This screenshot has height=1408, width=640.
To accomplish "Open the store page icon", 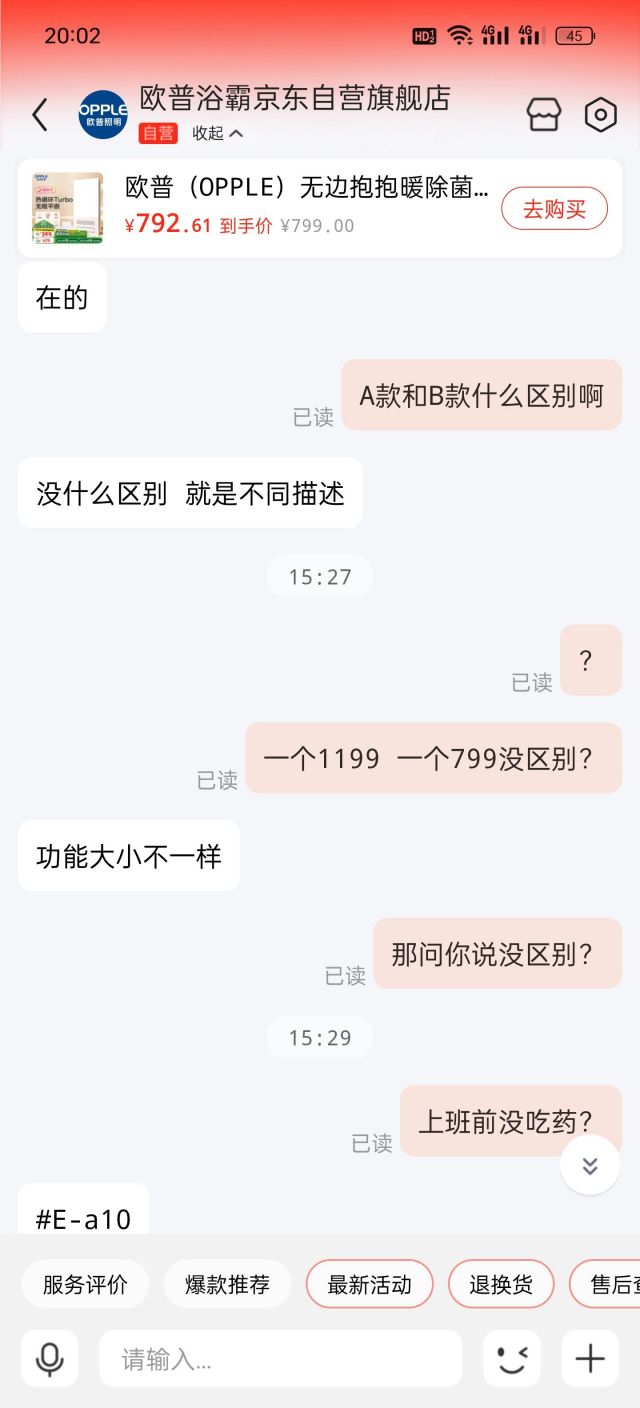I will coord(544,115).
